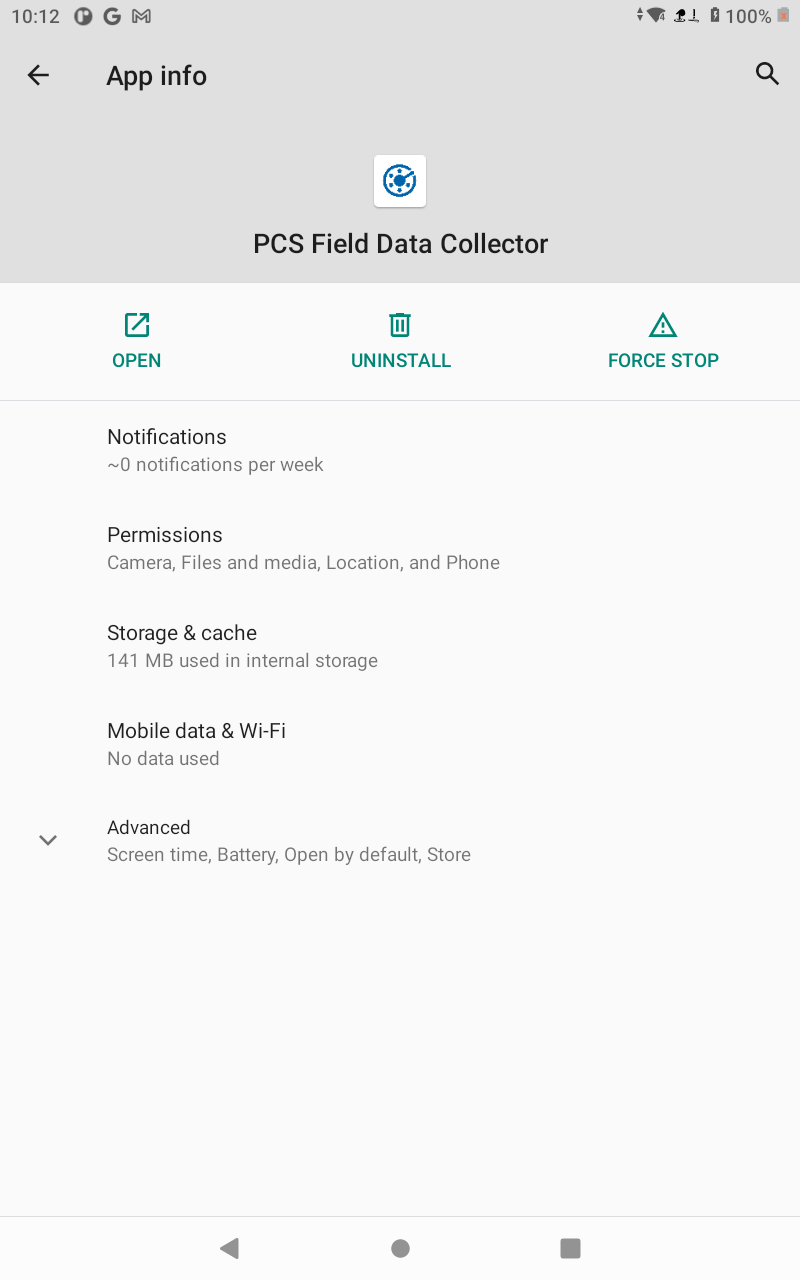Screen dimensions: 800x1280
Task: Tap the system home button
Action: (400, 1248)
